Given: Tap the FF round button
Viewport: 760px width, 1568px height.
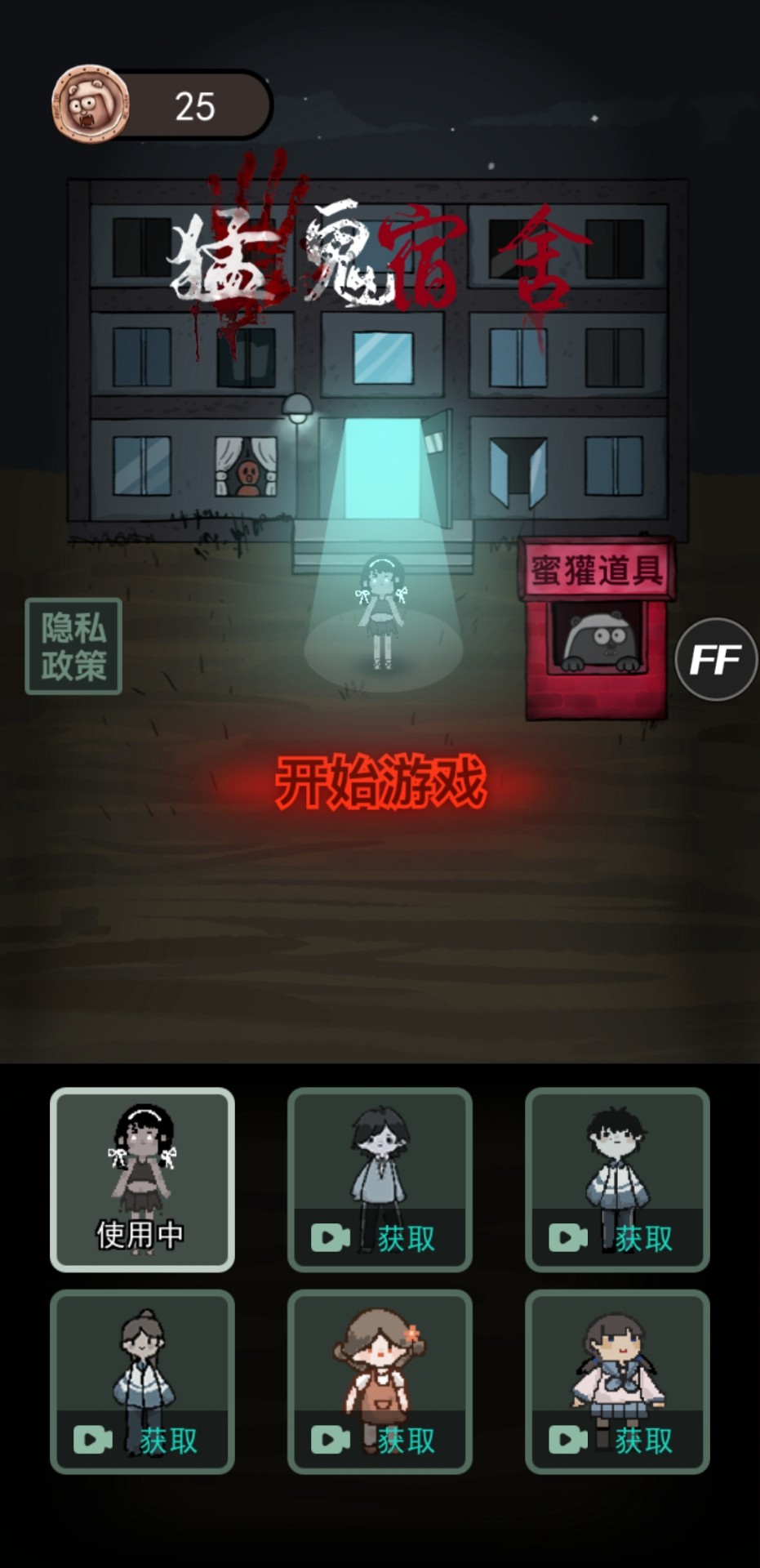Looking at the screenshot, I should point(716,659).
